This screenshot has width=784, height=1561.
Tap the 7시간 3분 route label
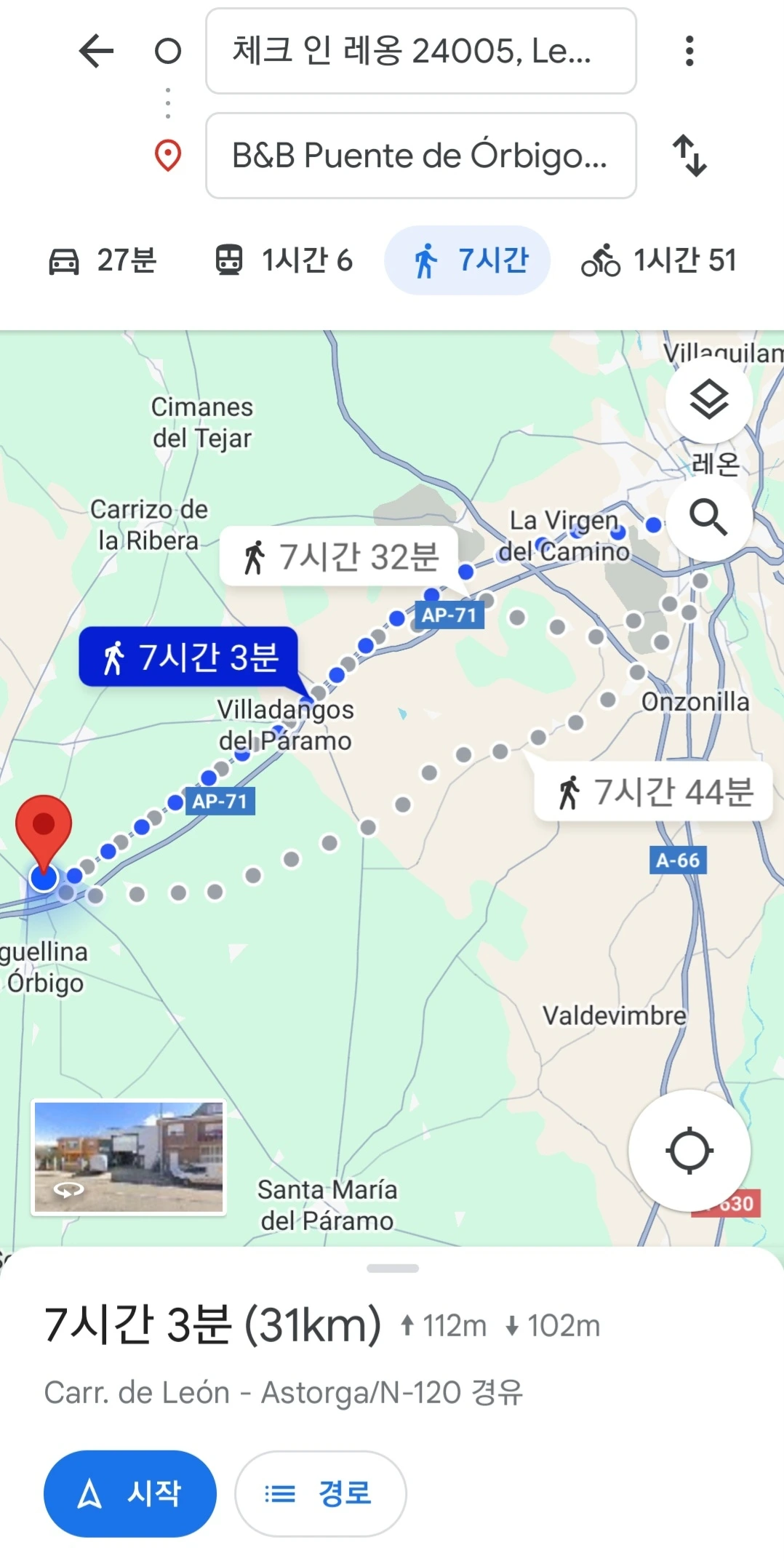click(x=188, y=657)
